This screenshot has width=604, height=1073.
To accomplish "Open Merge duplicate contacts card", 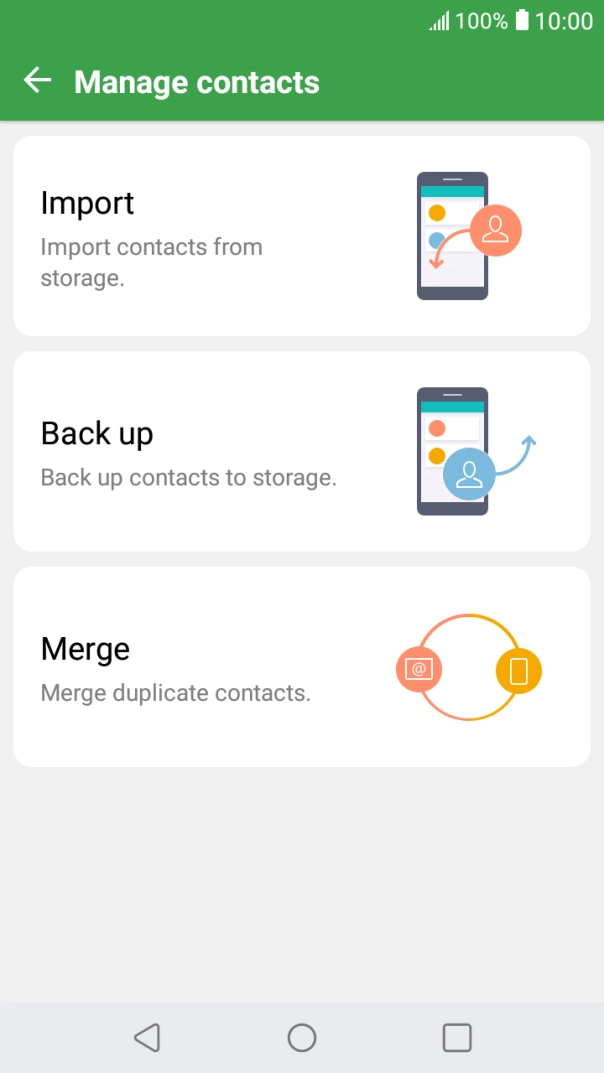I will (x=301, y=667).
